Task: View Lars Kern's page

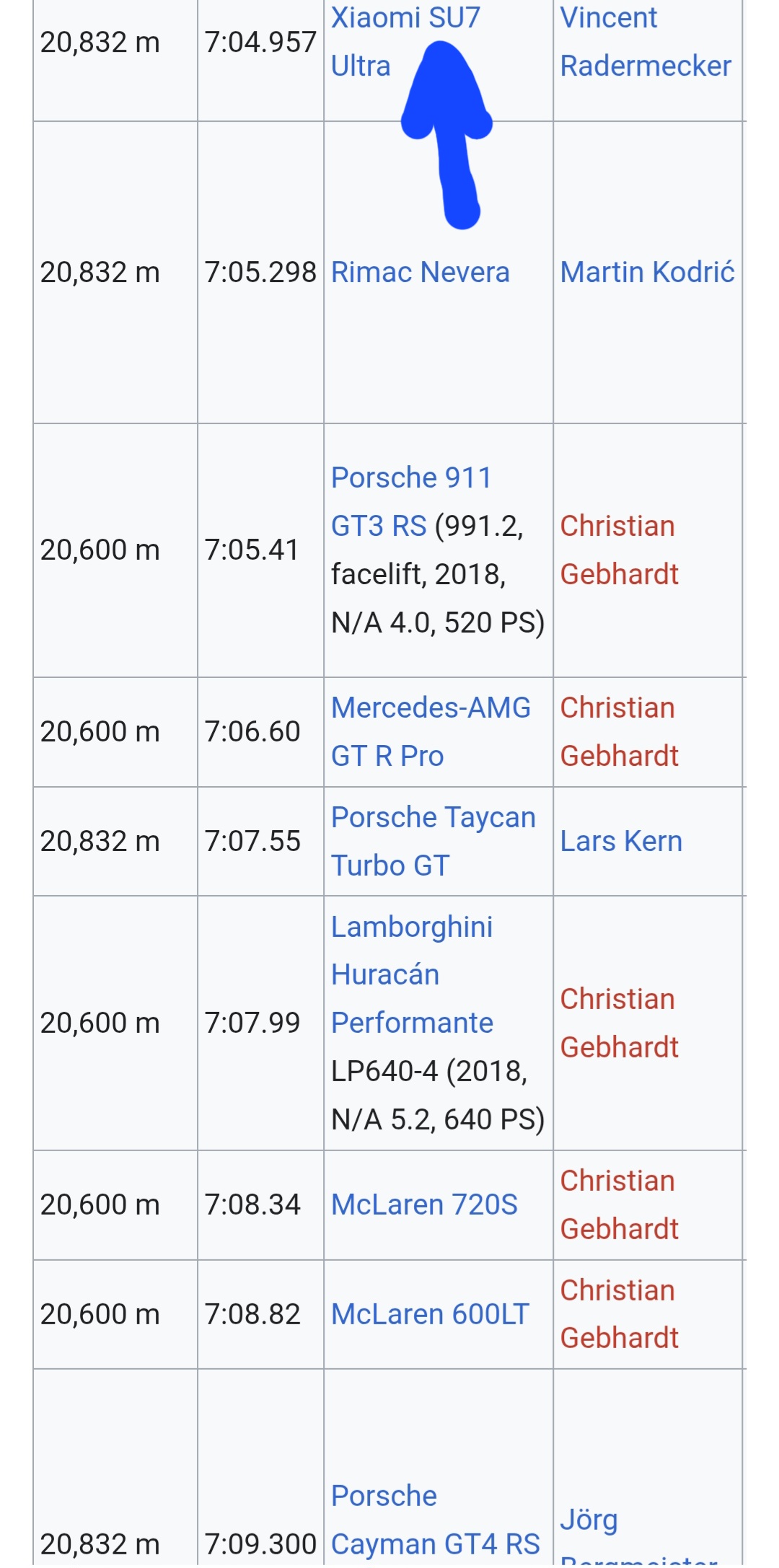Action: point(621,842)
